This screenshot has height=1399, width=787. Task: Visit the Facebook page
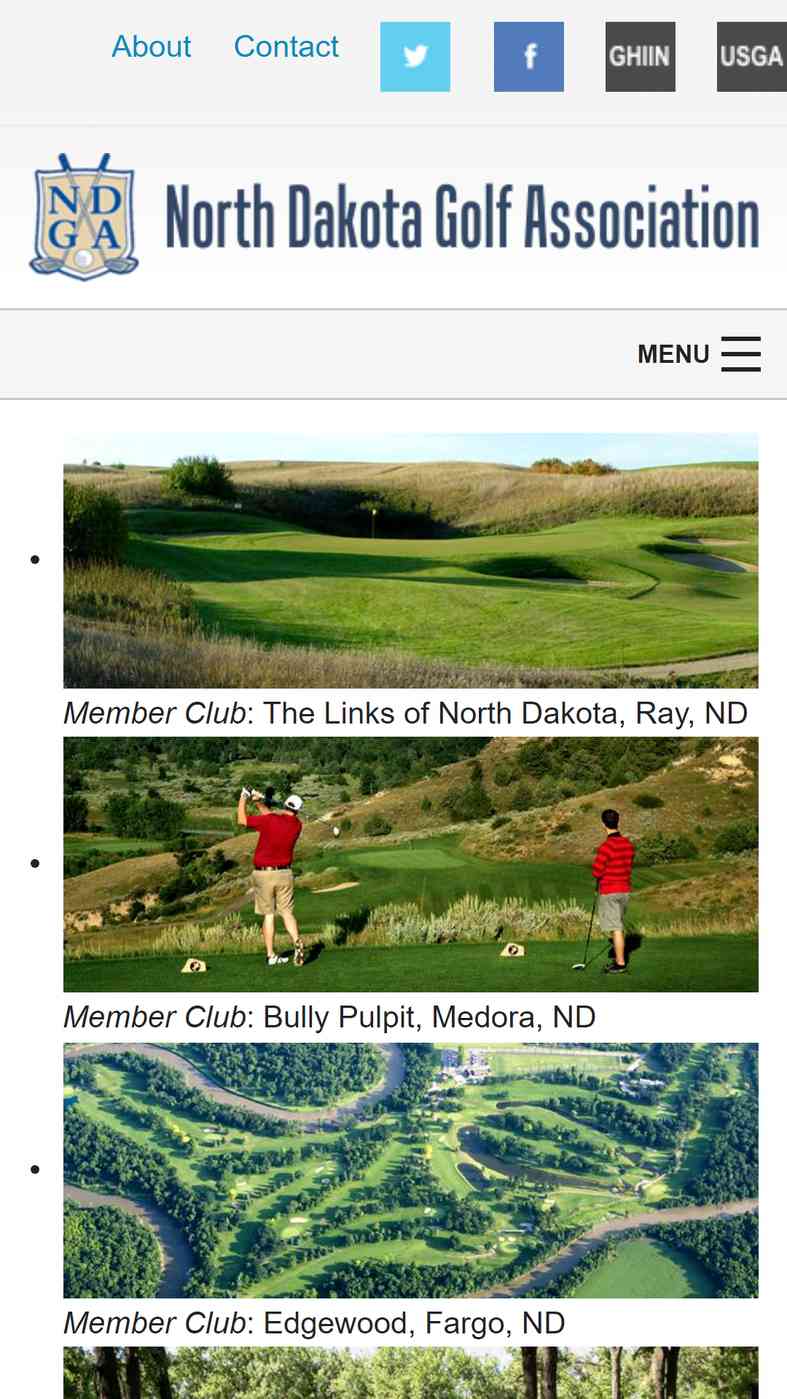click(529, 57)
